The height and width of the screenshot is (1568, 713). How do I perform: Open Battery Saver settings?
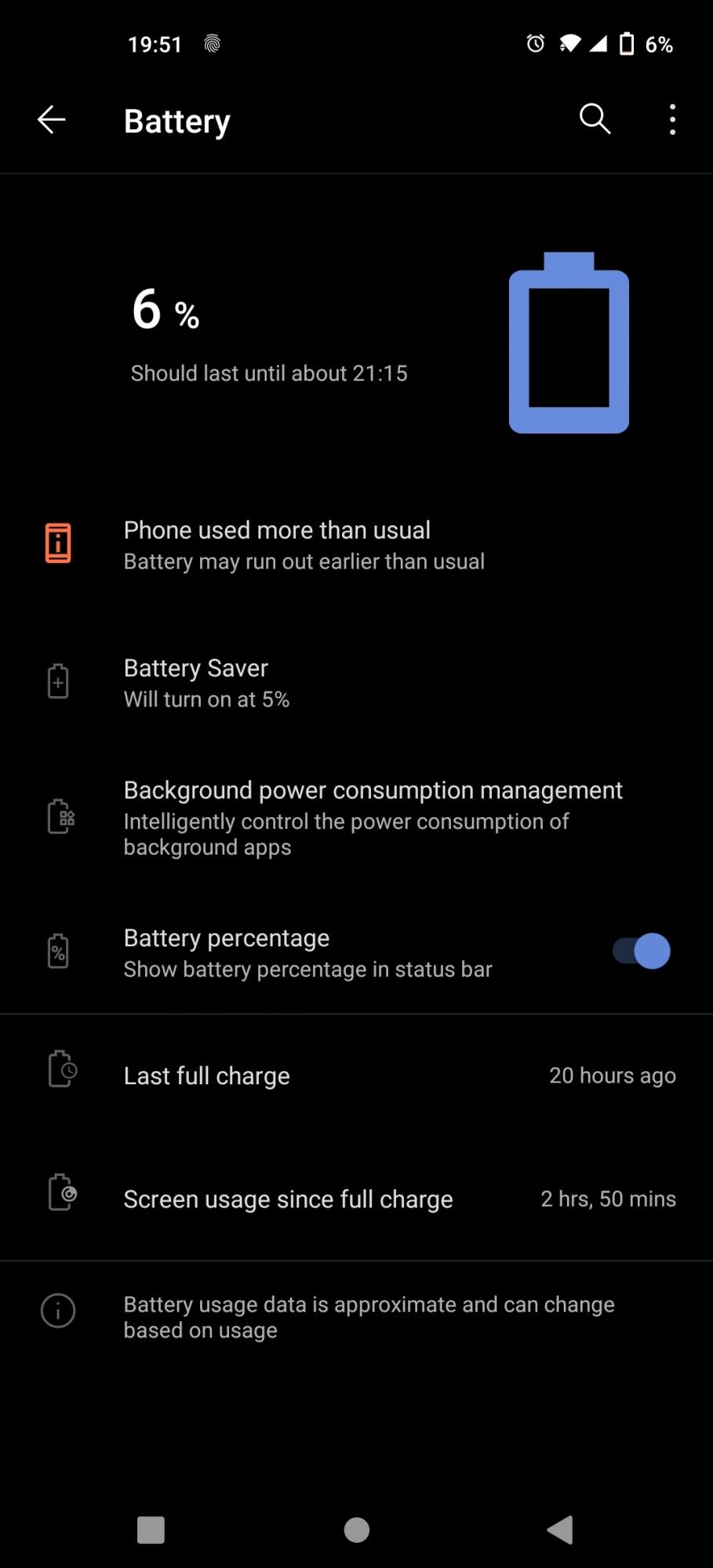[x=207, y=682]
